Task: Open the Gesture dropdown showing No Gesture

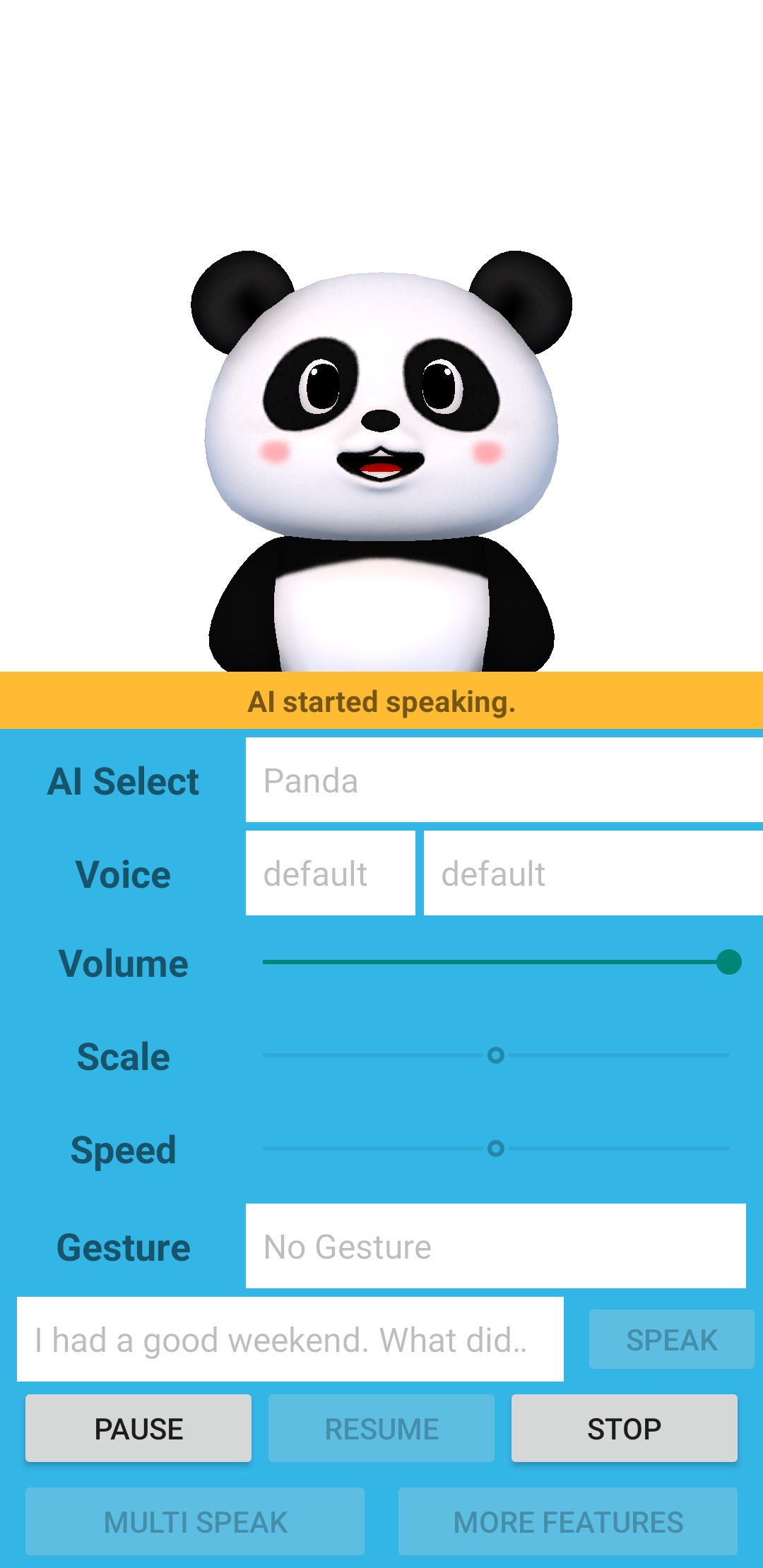Action: click(496, 1246)
